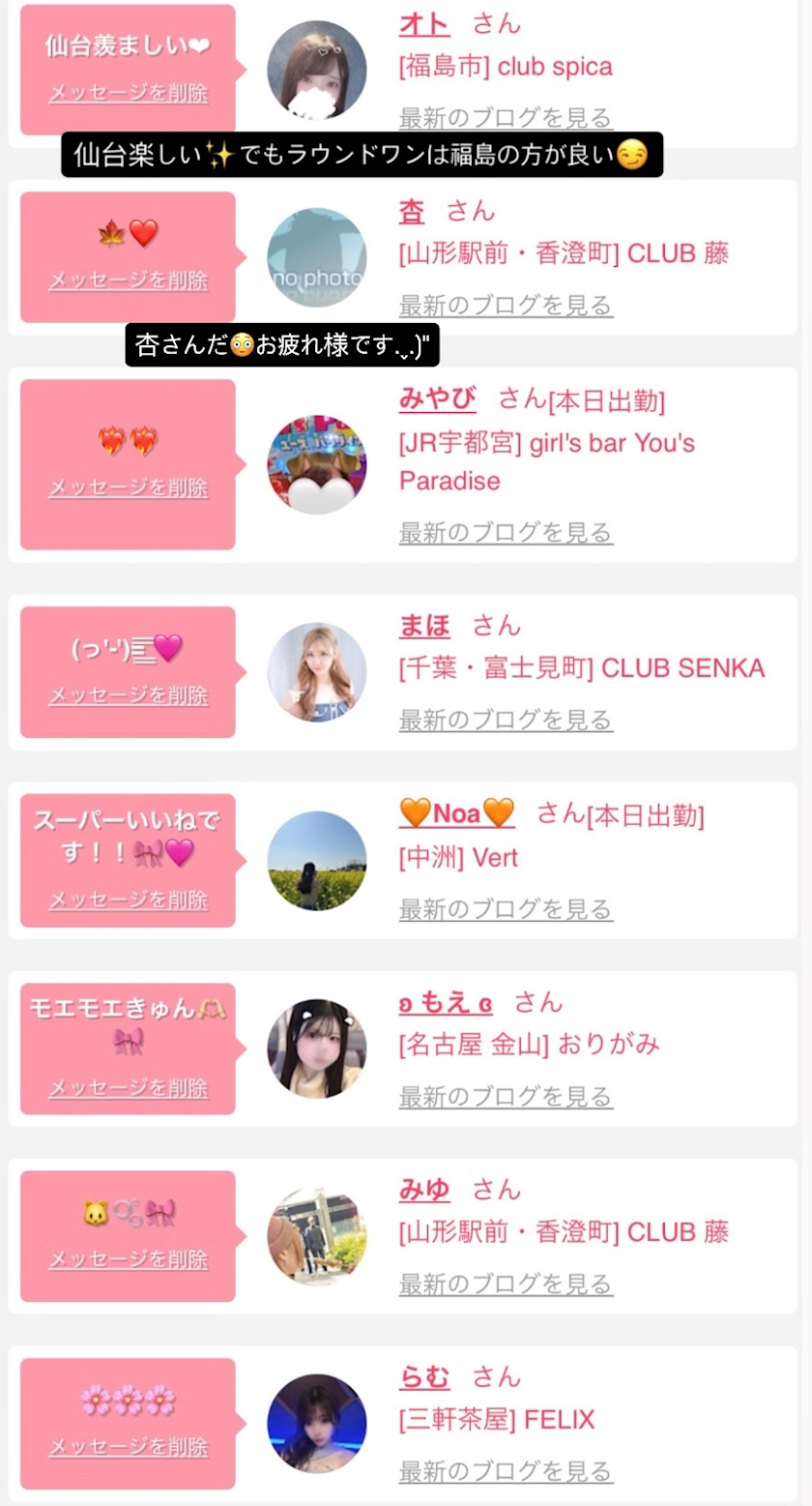Open 🧡Noa🧡's profile name link
The image size is (812, 1506).
[x=456, y=814]
